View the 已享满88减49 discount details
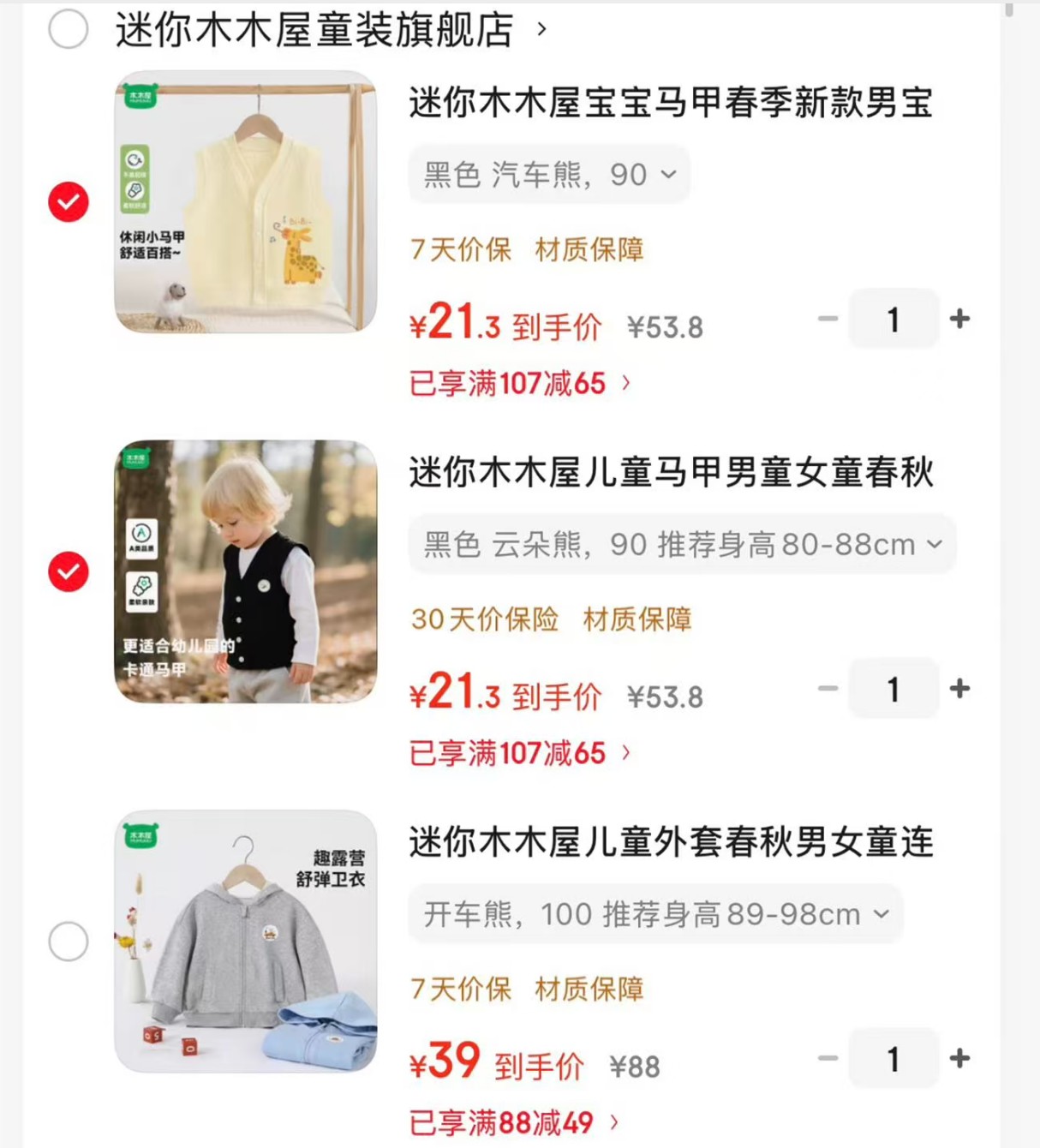The image size is (1040, 1148). [x=514, y=1122]
